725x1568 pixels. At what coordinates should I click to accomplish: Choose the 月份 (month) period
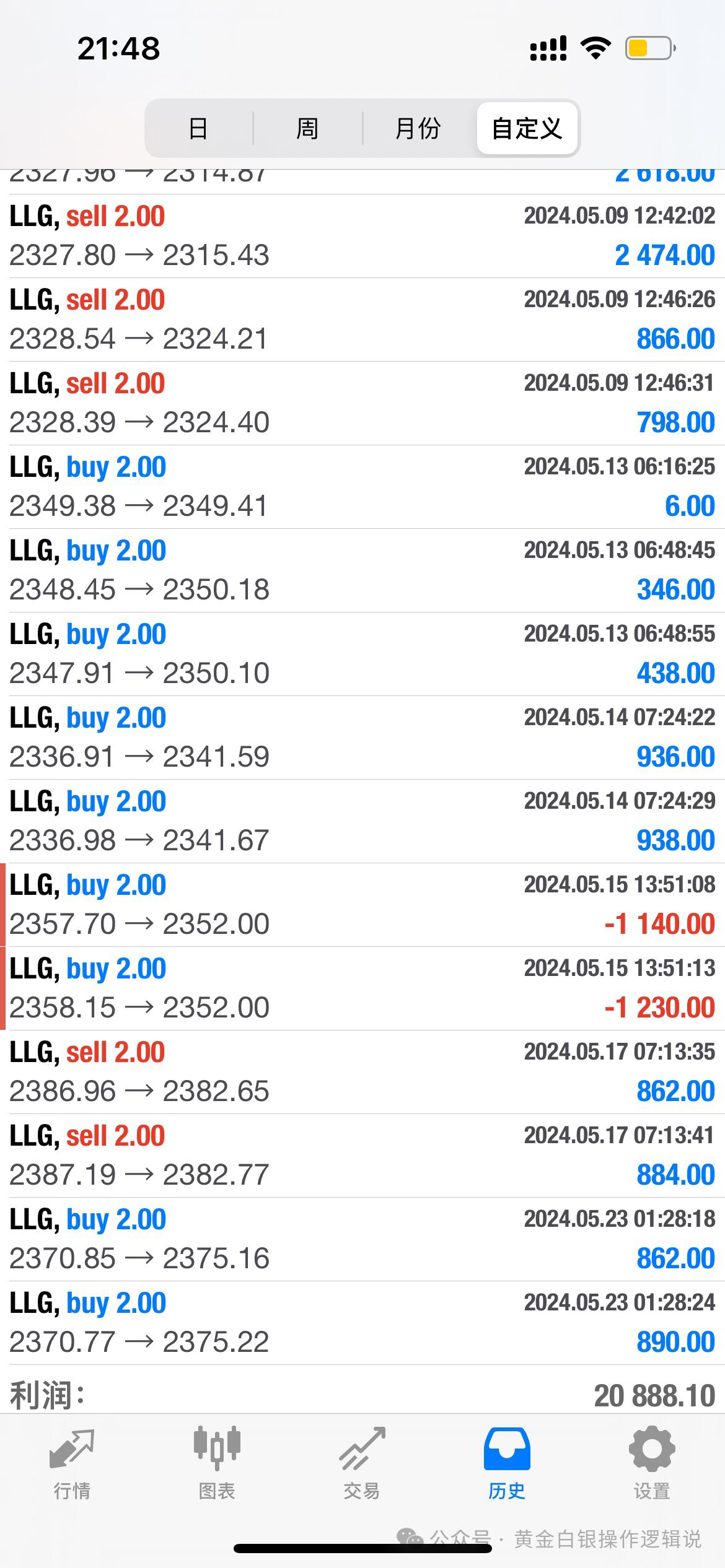(x=418, y=128)
